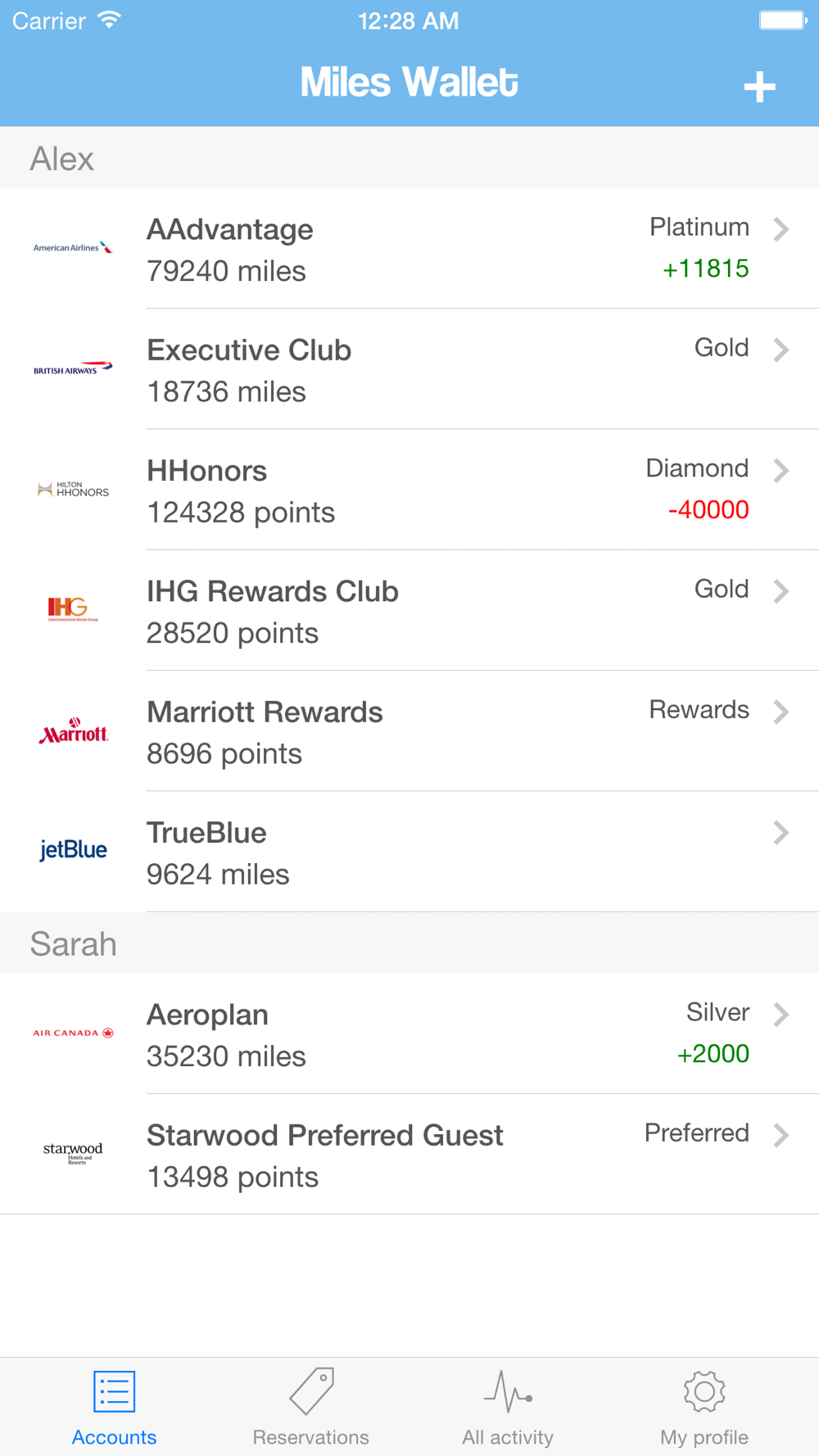This screenshot has height=1456, width=819.
Task: Open the My profile tab
Action: 704,1407
